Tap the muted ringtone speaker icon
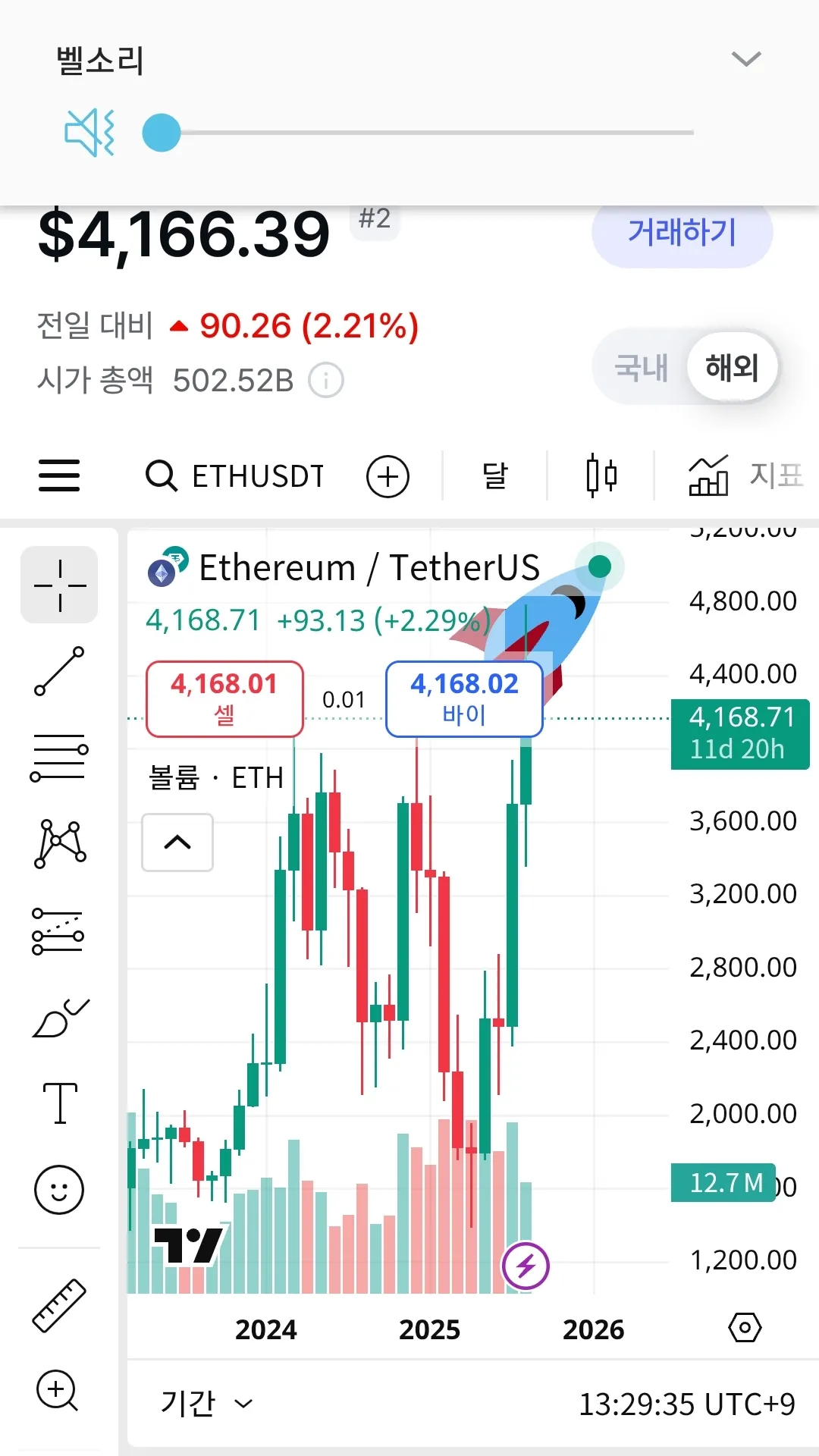Image resolution: width=819 pixels, height=1456 pixels. [89, 133]
